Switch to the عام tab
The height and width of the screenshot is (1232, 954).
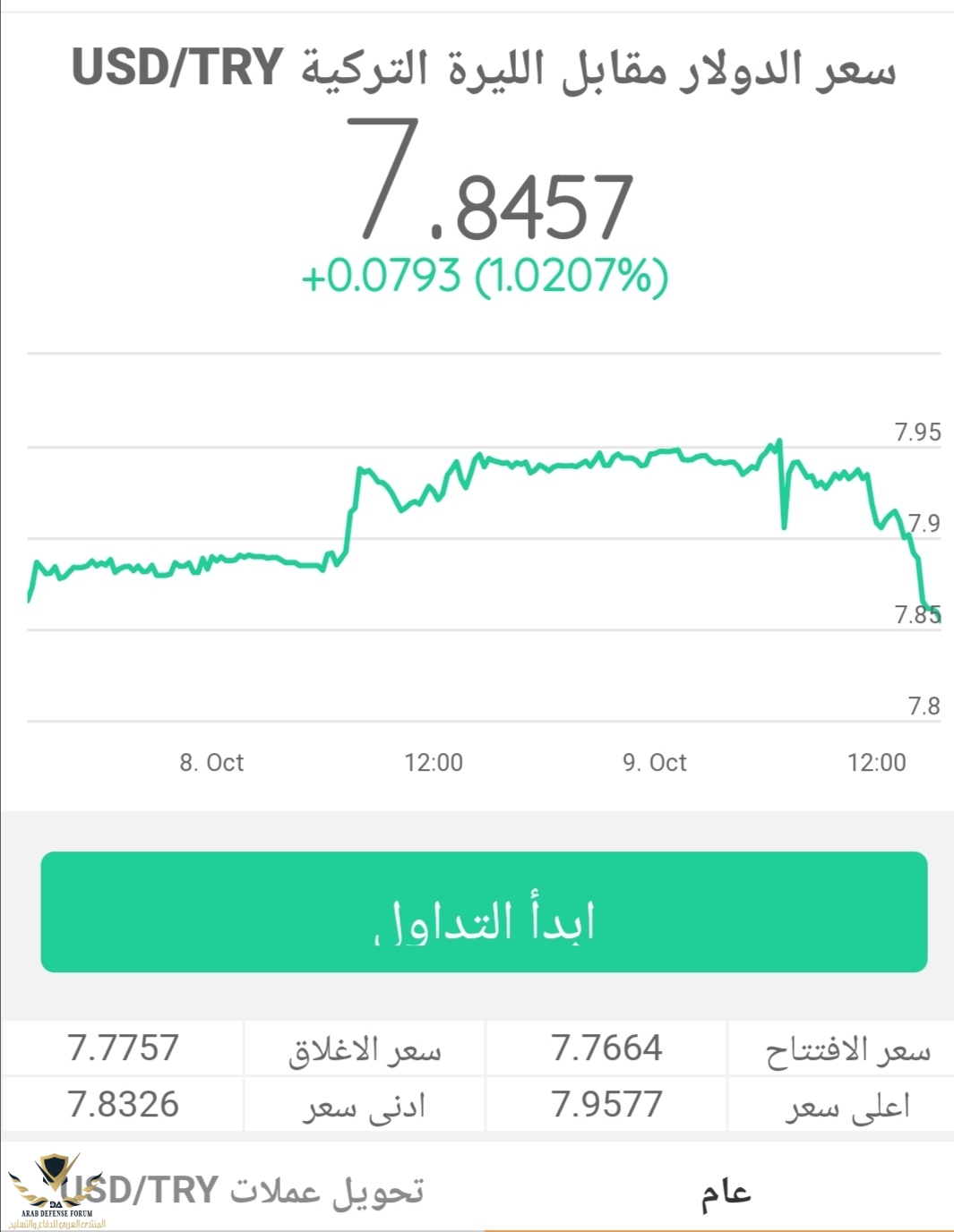(x=724, y=1192)
